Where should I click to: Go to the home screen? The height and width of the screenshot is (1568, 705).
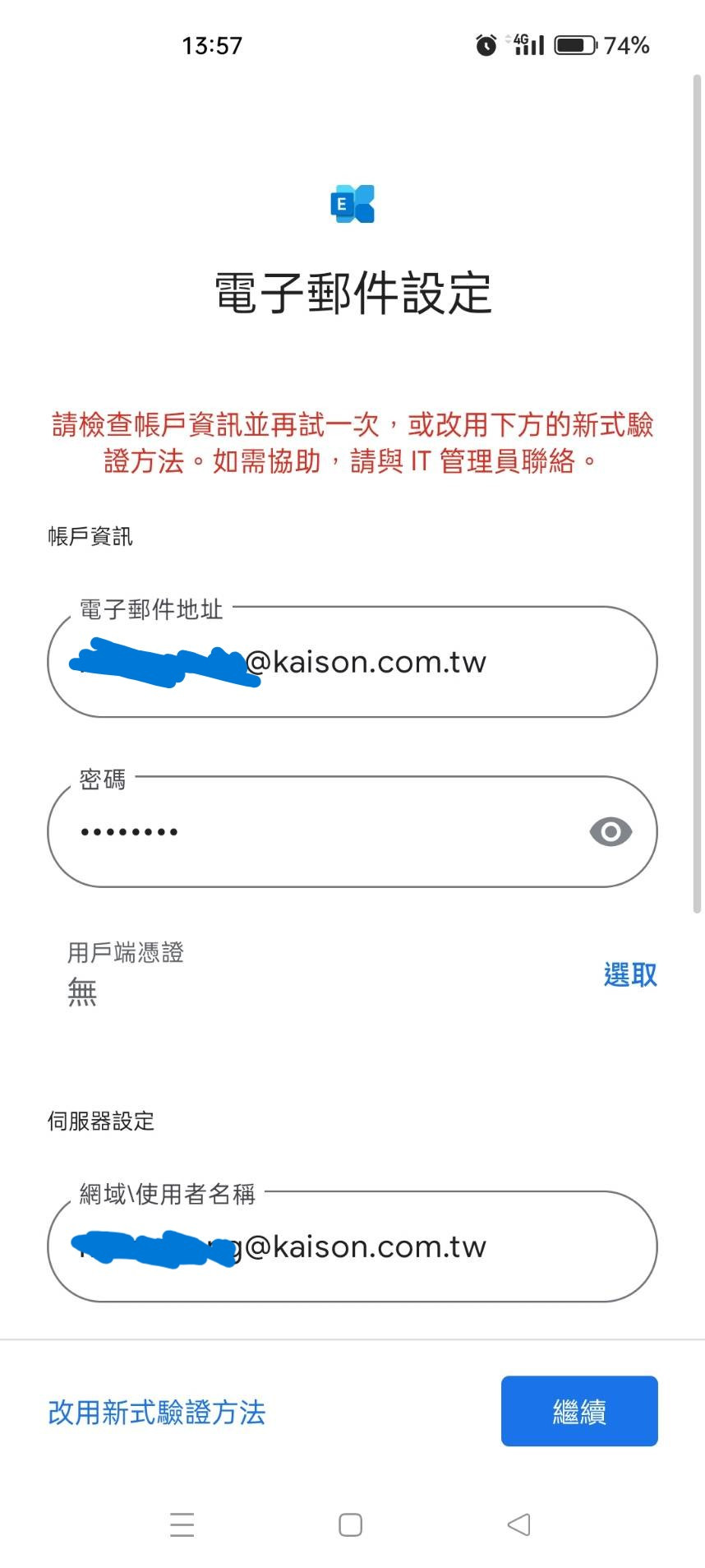(351, 1524)
